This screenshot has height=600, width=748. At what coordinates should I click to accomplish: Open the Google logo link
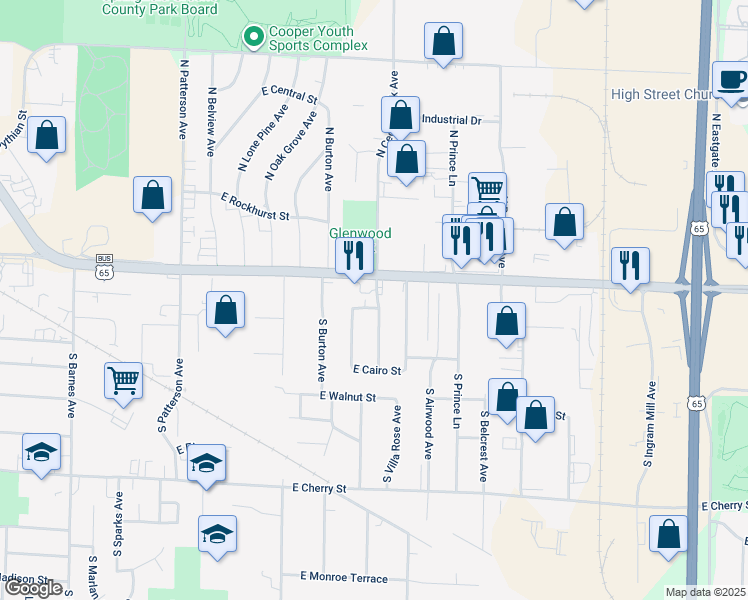click(33, 589)
